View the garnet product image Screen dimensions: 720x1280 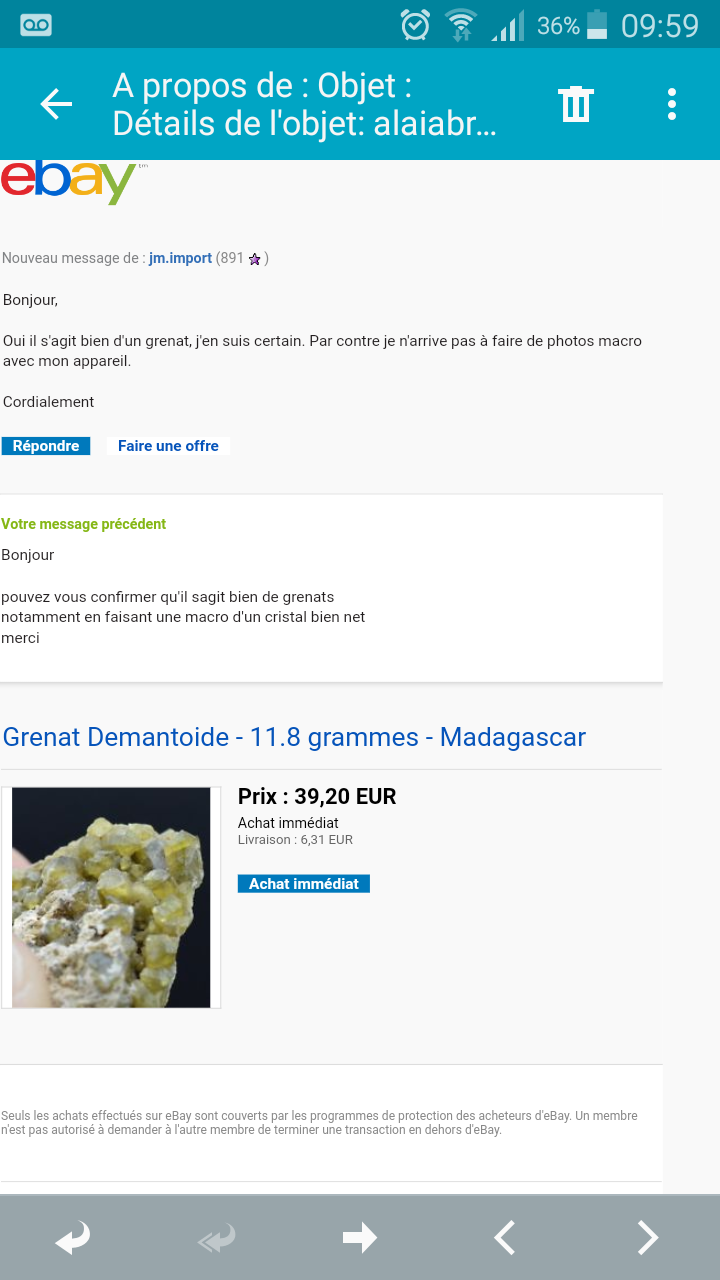coord(111,897)
